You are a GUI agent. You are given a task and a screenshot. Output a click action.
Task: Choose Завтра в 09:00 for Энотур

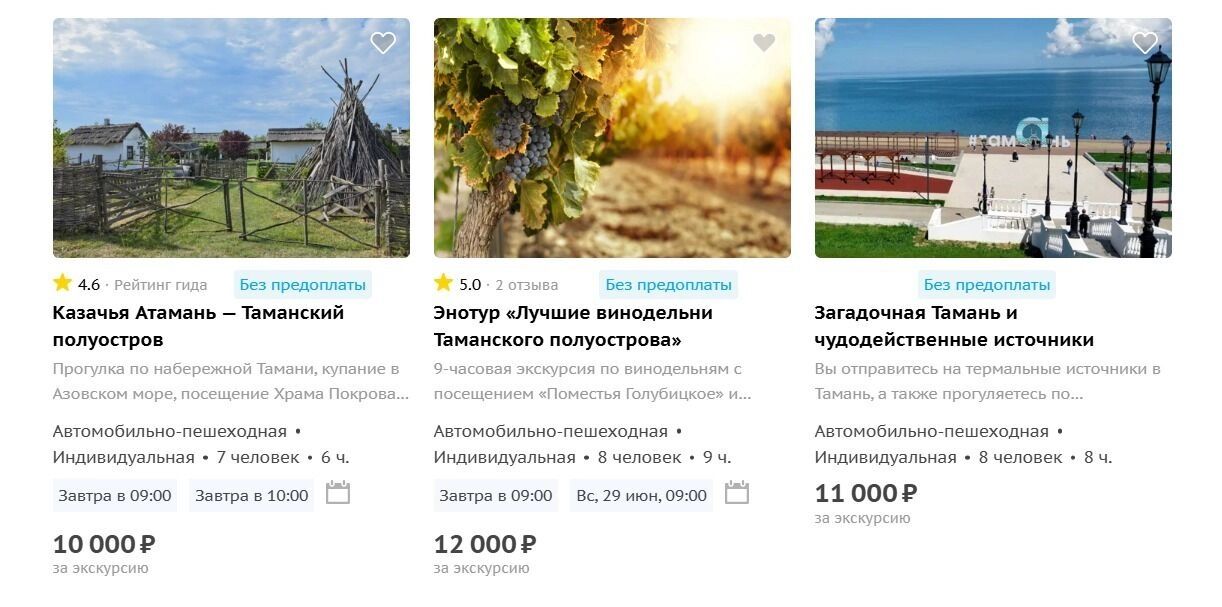[x=496, y=495]
